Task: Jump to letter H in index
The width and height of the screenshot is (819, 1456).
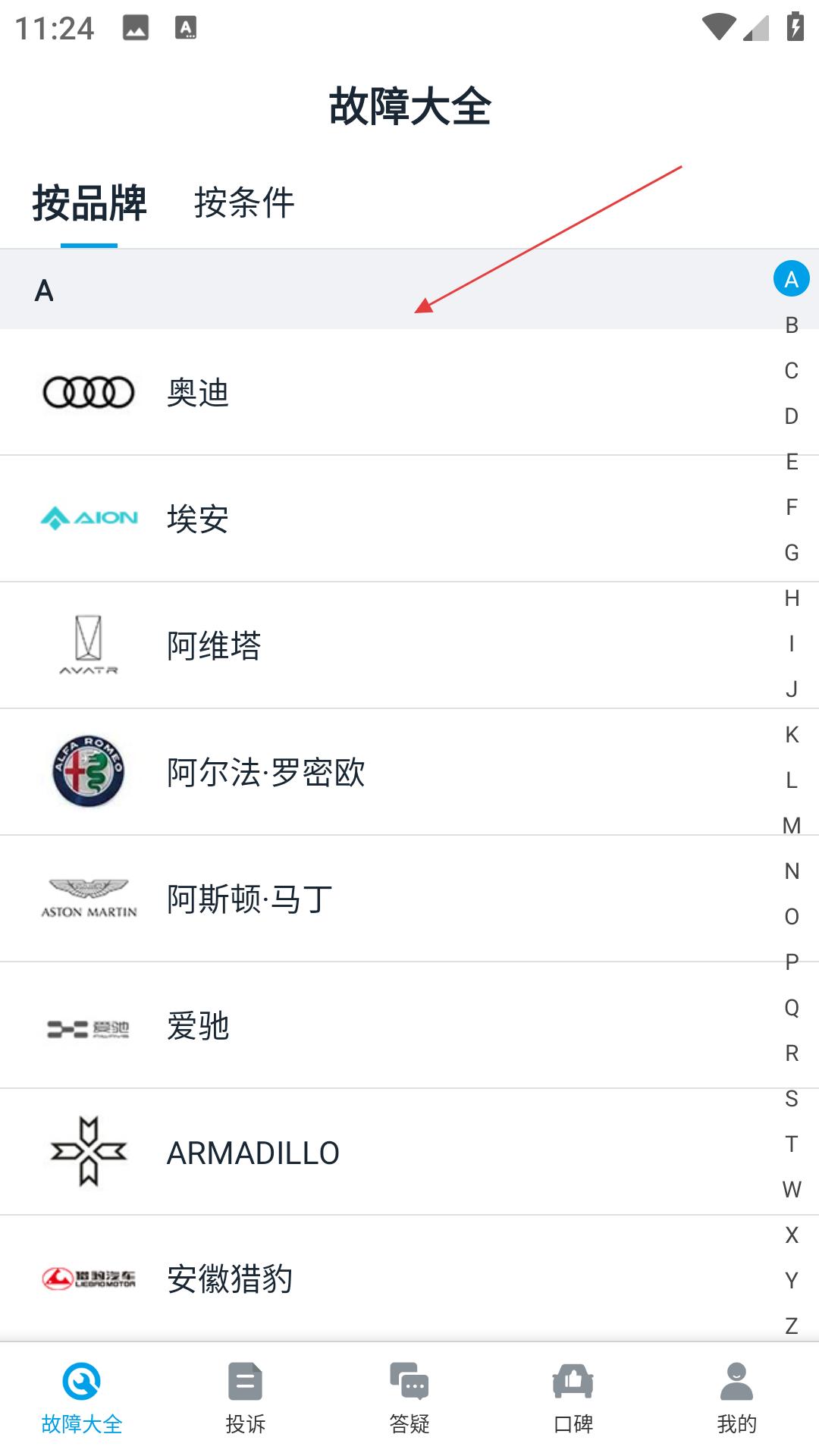Action: tap(792, 598)
